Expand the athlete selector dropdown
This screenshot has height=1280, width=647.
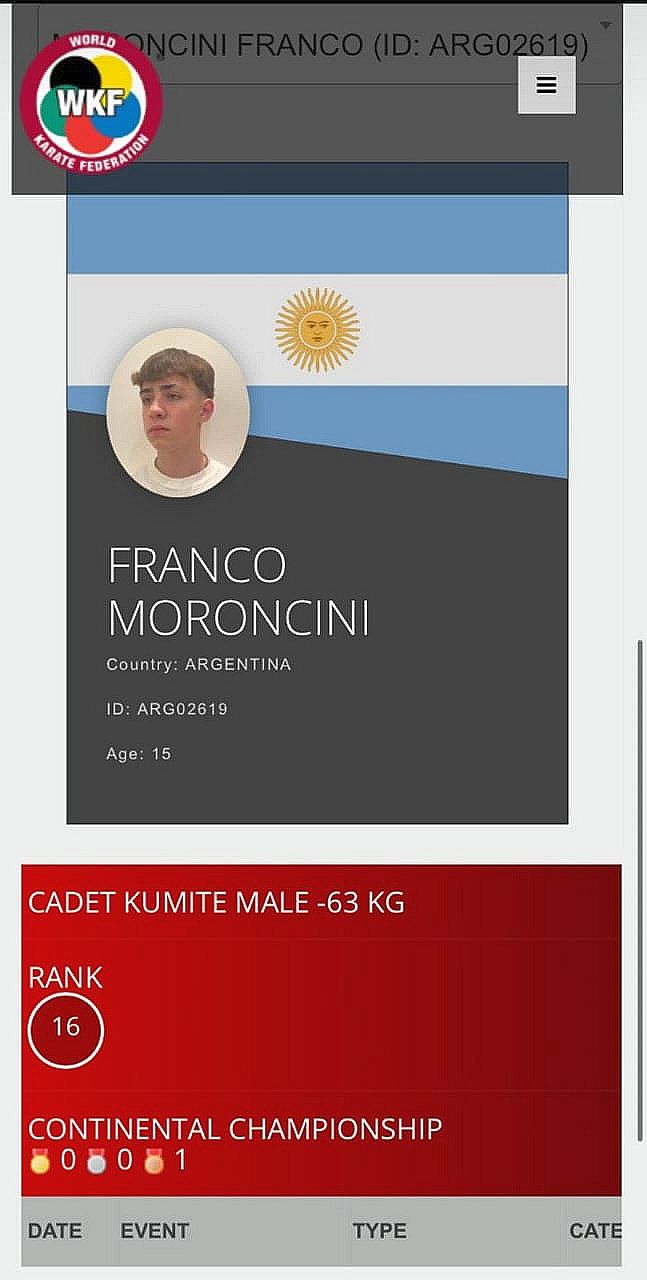(605, 26)
